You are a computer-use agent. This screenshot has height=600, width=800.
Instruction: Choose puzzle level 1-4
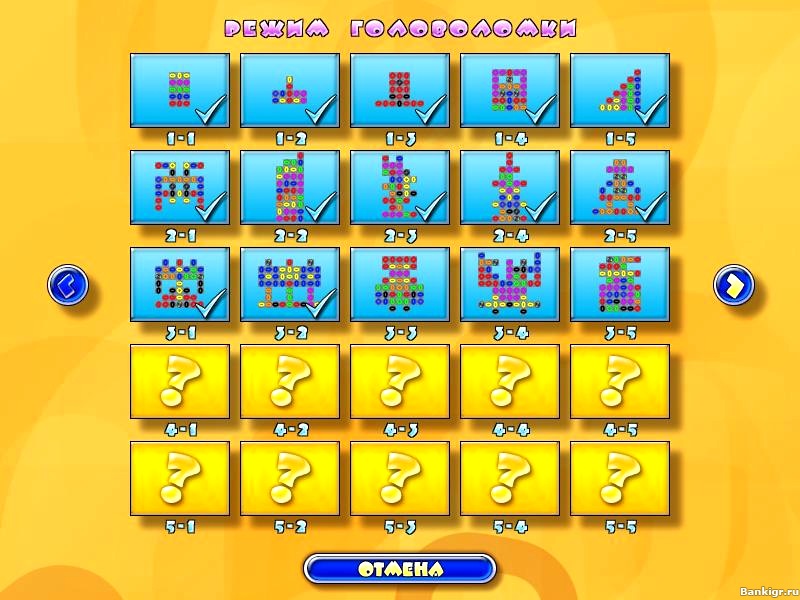[x=509, y=90]
